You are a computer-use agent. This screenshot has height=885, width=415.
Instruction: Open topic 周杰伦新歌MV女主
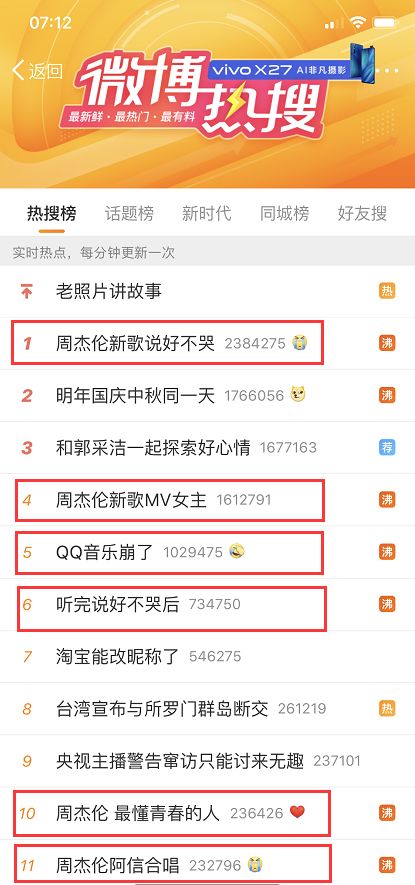point(207,500)
